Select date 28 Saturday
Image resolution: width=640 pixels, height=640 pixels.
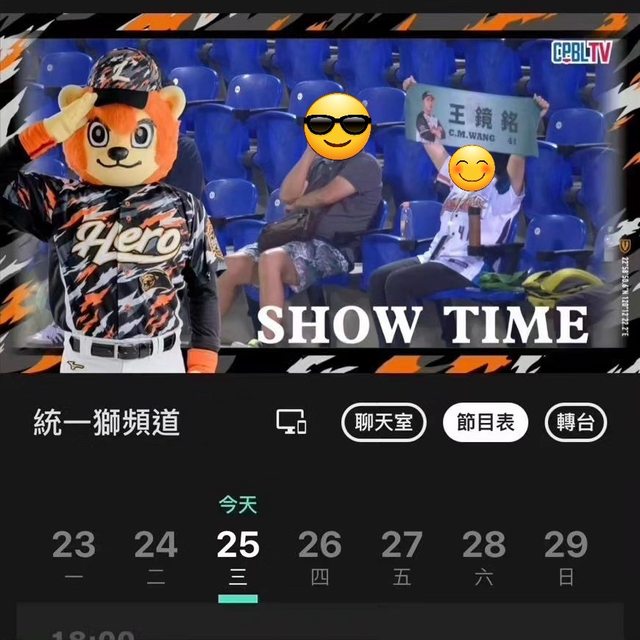click(484, 556)
